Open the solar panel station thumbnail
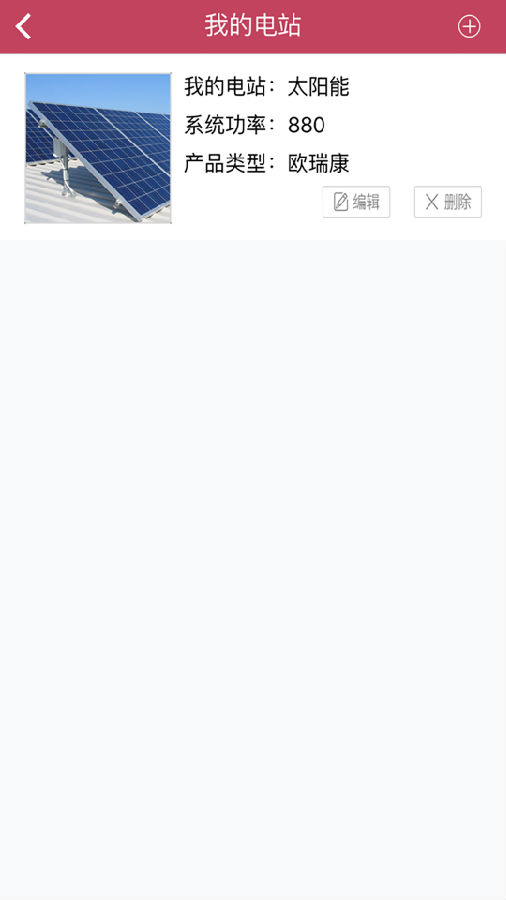The width and height of the screenshot is (506, 900). tap(98, 148)
